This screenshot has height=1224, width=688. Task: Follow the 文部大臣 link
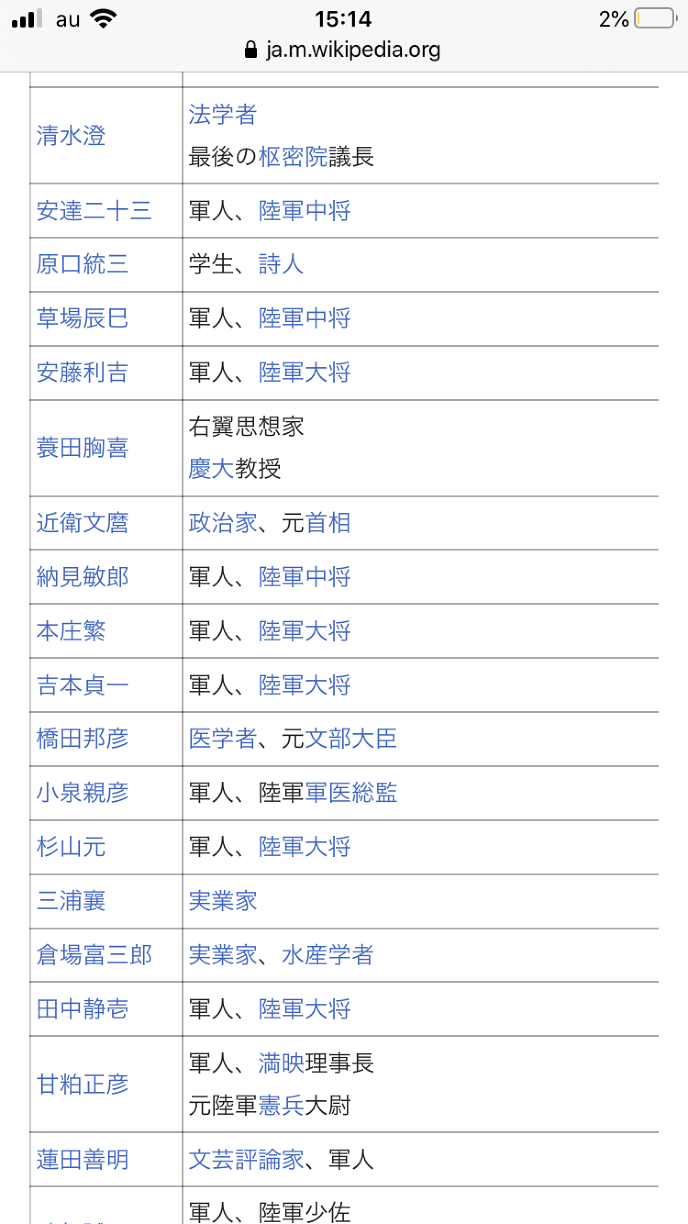[x=351, y=739]
